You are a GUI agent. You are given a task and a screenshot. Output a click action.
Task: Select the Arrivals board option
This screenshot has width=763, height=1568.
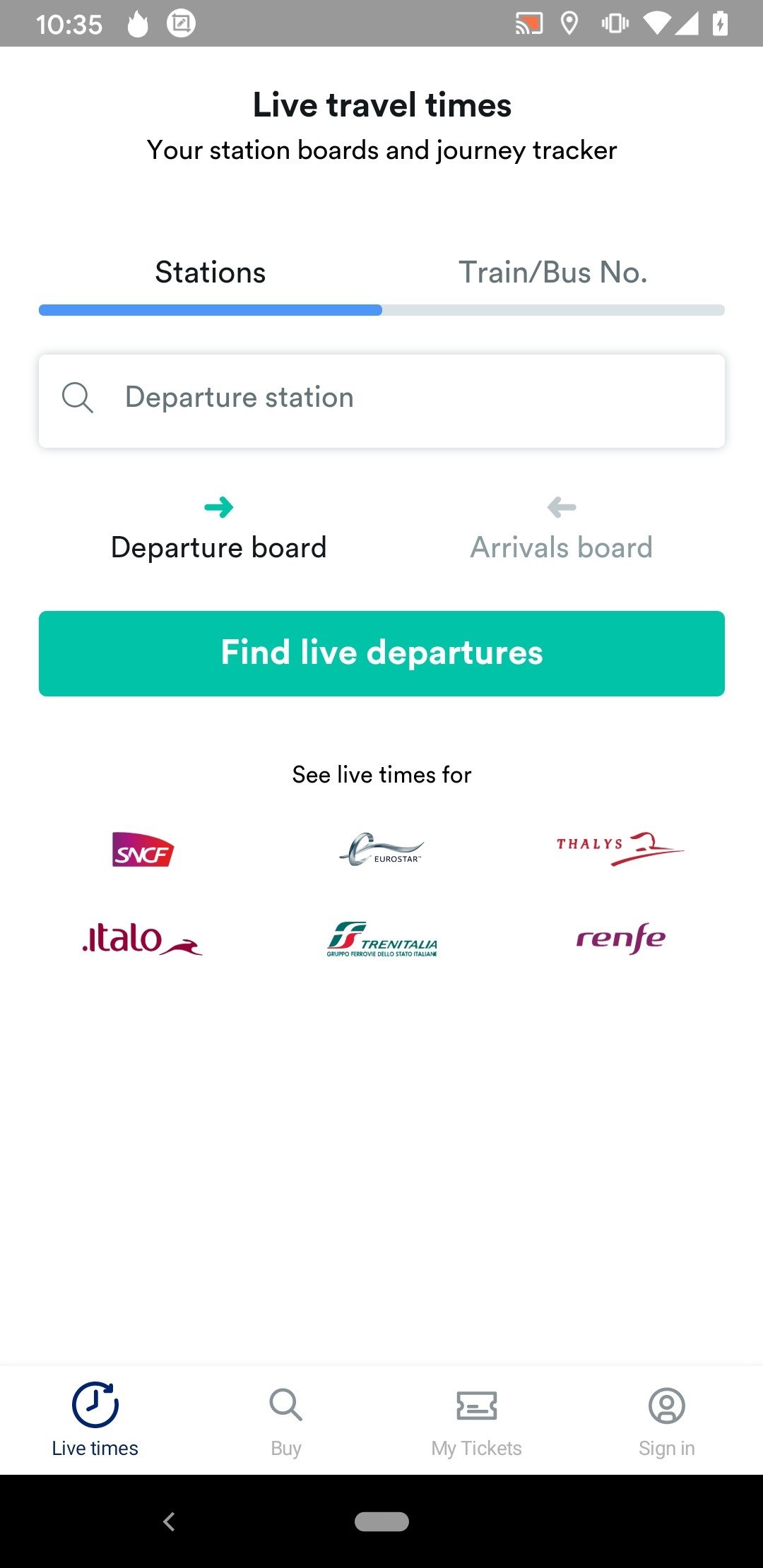[x=562, y=530]
